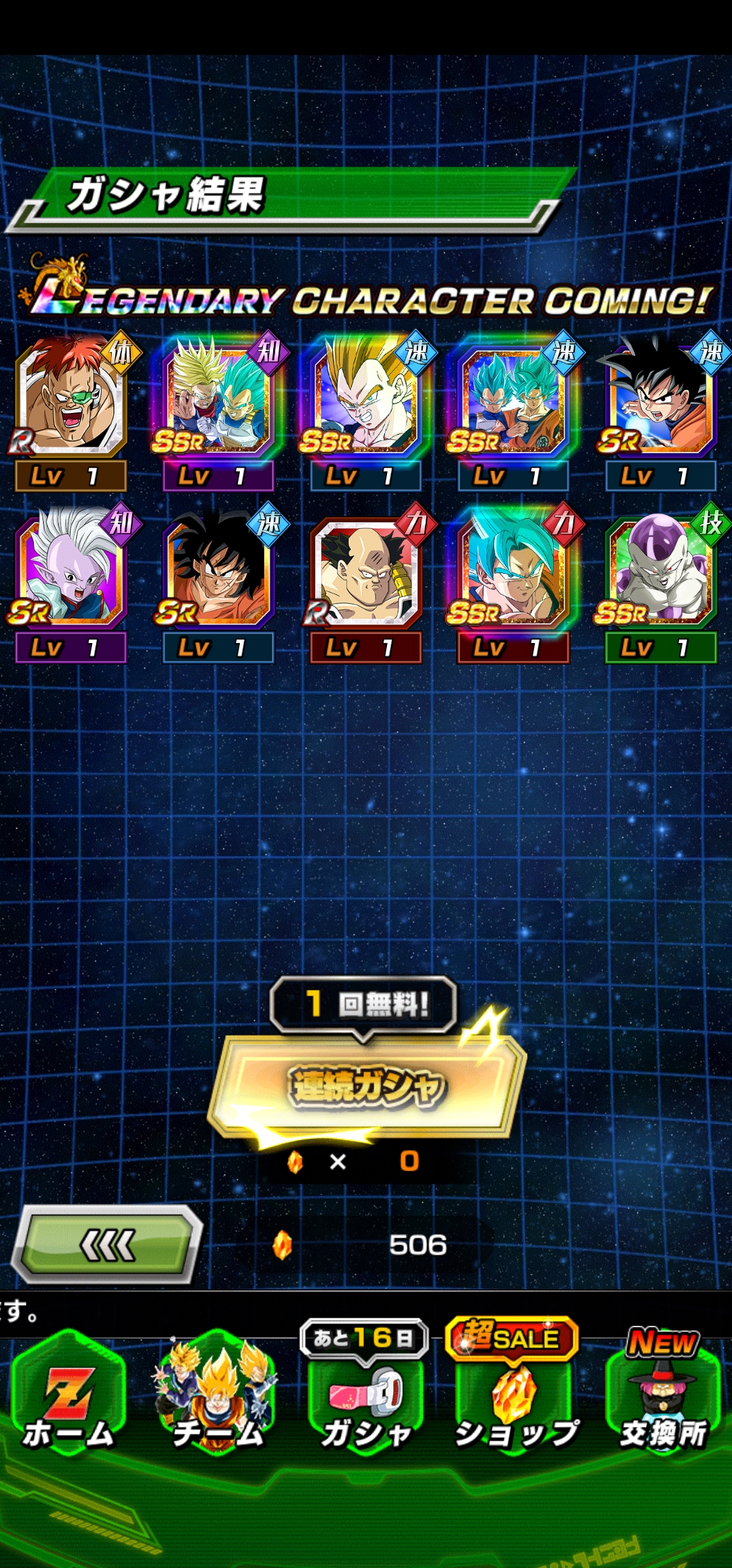The width and height of the screenshot is (732, 1568).
Task: View the SR Yamcha card
Action: pos(220,583)
